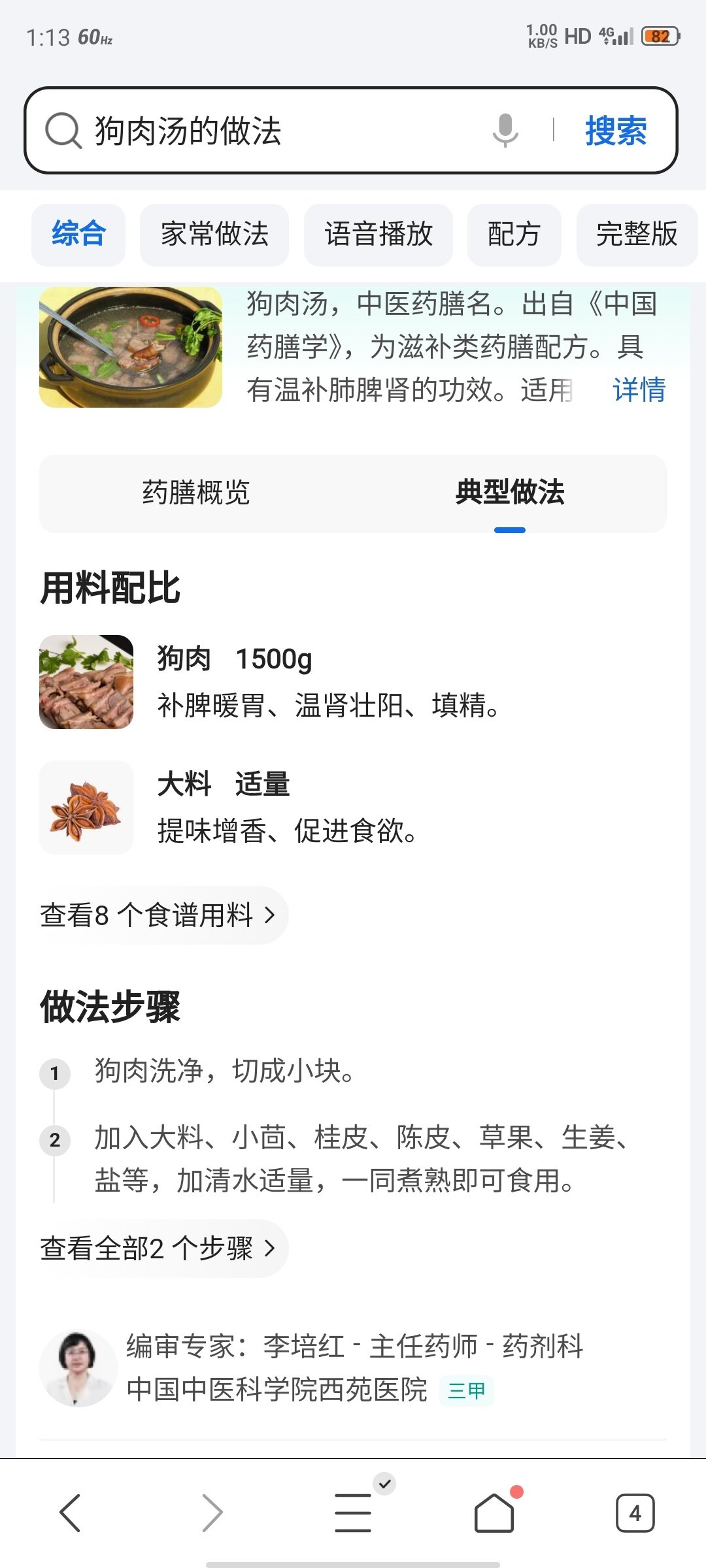The height and width of the screenshot is (1568, 706).
Task: Open the 完整版 chip
Action: 637,235
